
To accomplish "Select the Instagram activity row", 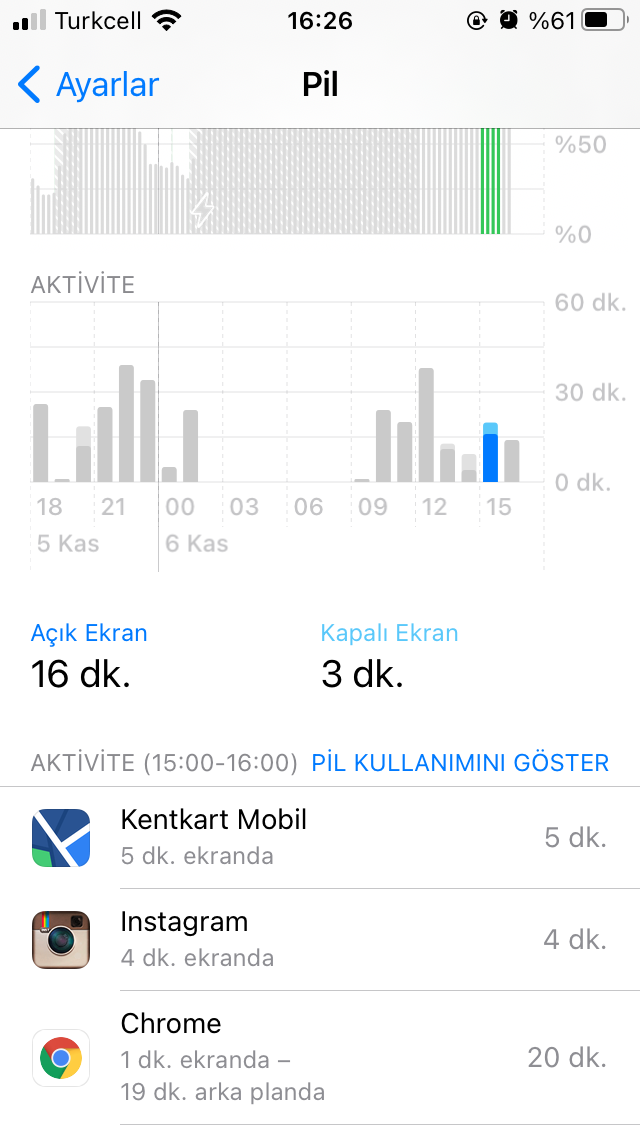I will tap(320, 940).
